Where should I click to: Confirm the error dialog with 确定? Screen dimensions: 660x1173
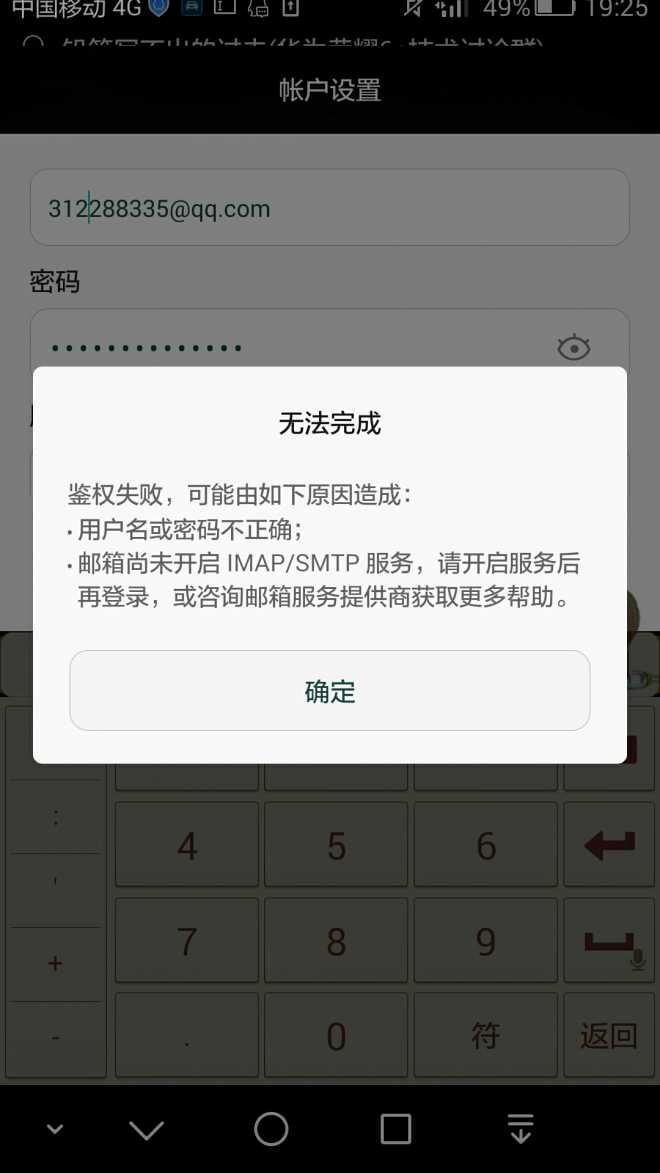click(330, 691)
